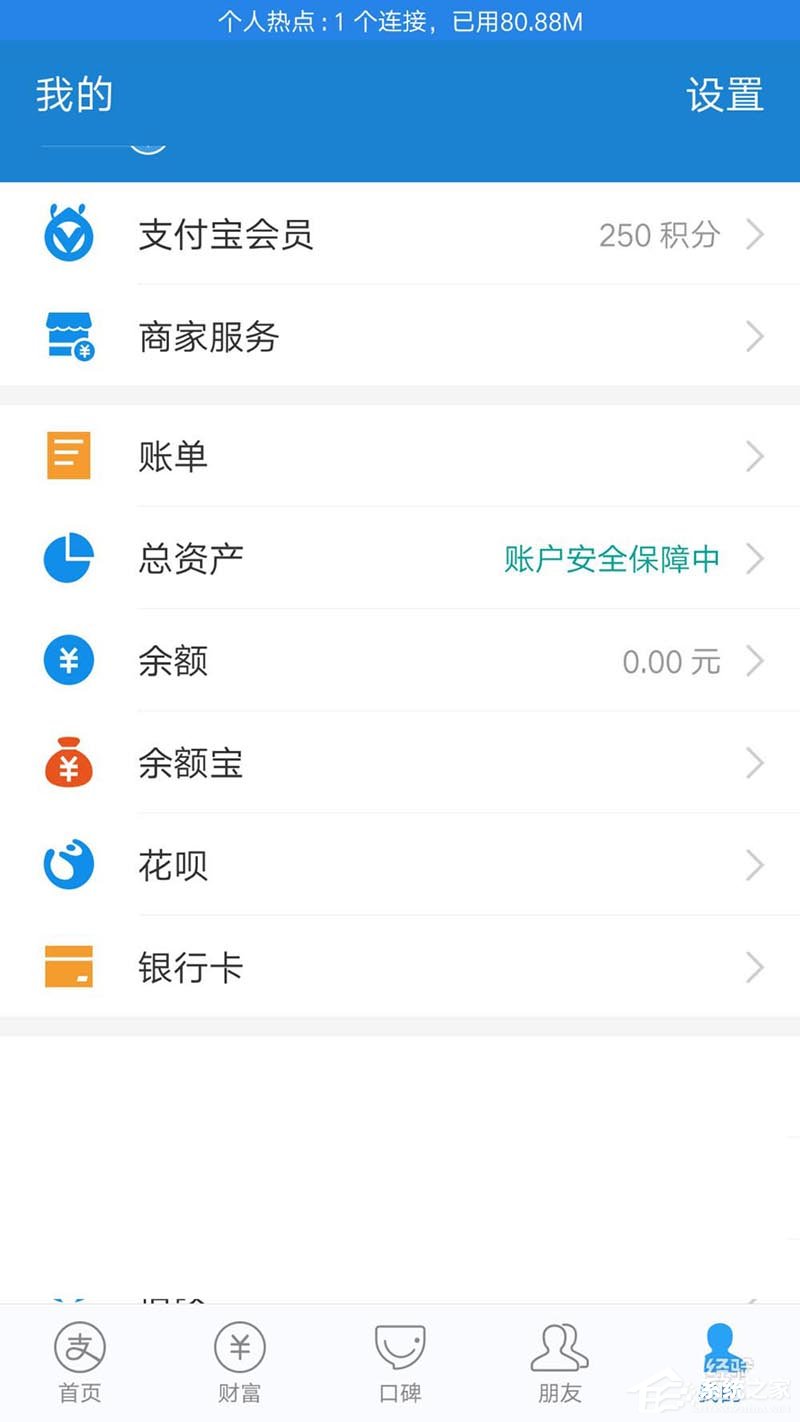Open the 支付宝会员 membership icon

pyautogui.click(x=68, y=233)
